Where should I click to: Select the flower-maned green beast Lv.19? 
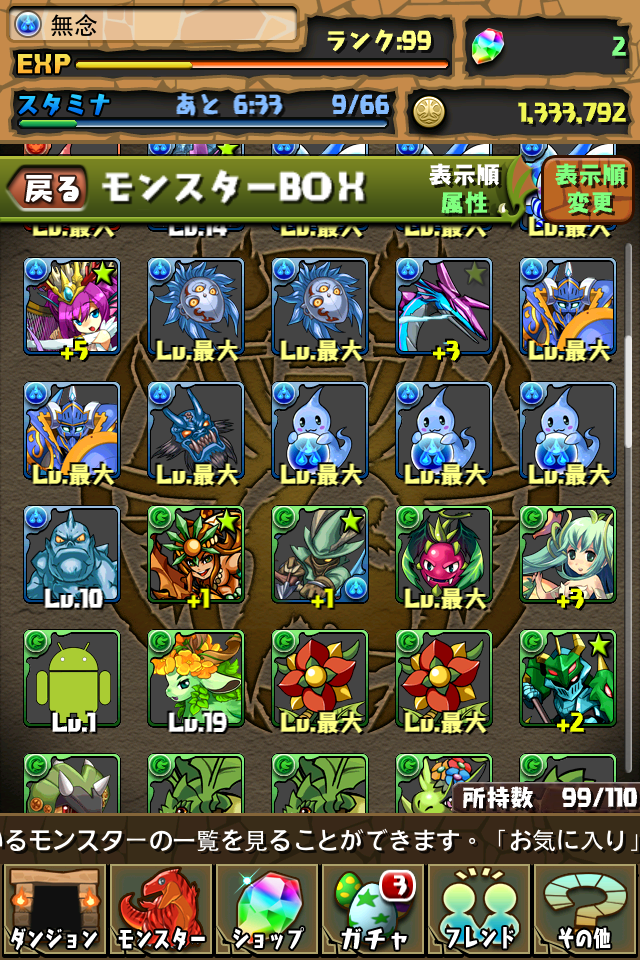[196, 678]
